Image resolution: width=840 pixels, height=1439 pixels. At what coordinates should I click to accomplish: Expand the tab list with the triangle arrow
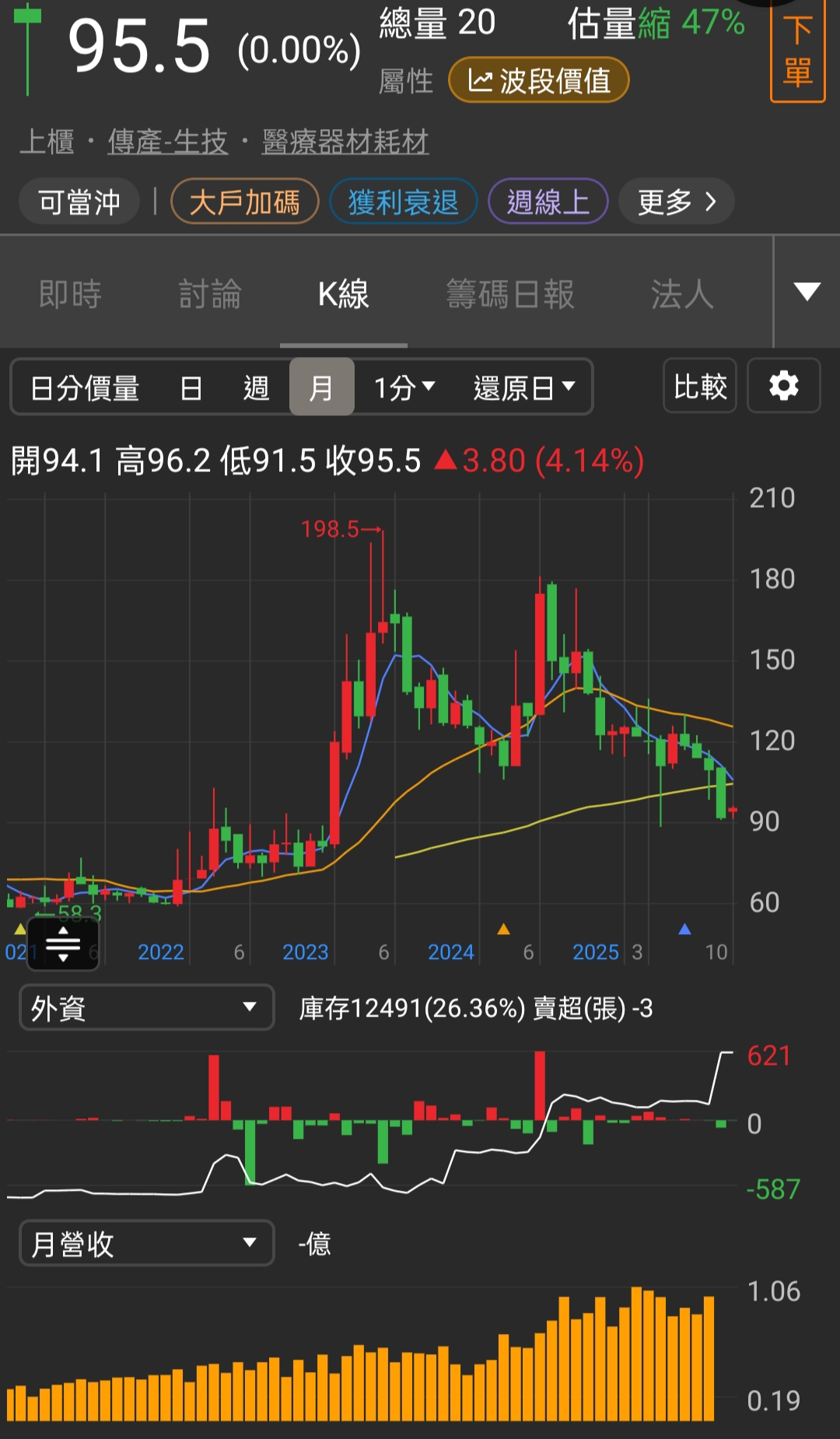(x=807, y=292)
